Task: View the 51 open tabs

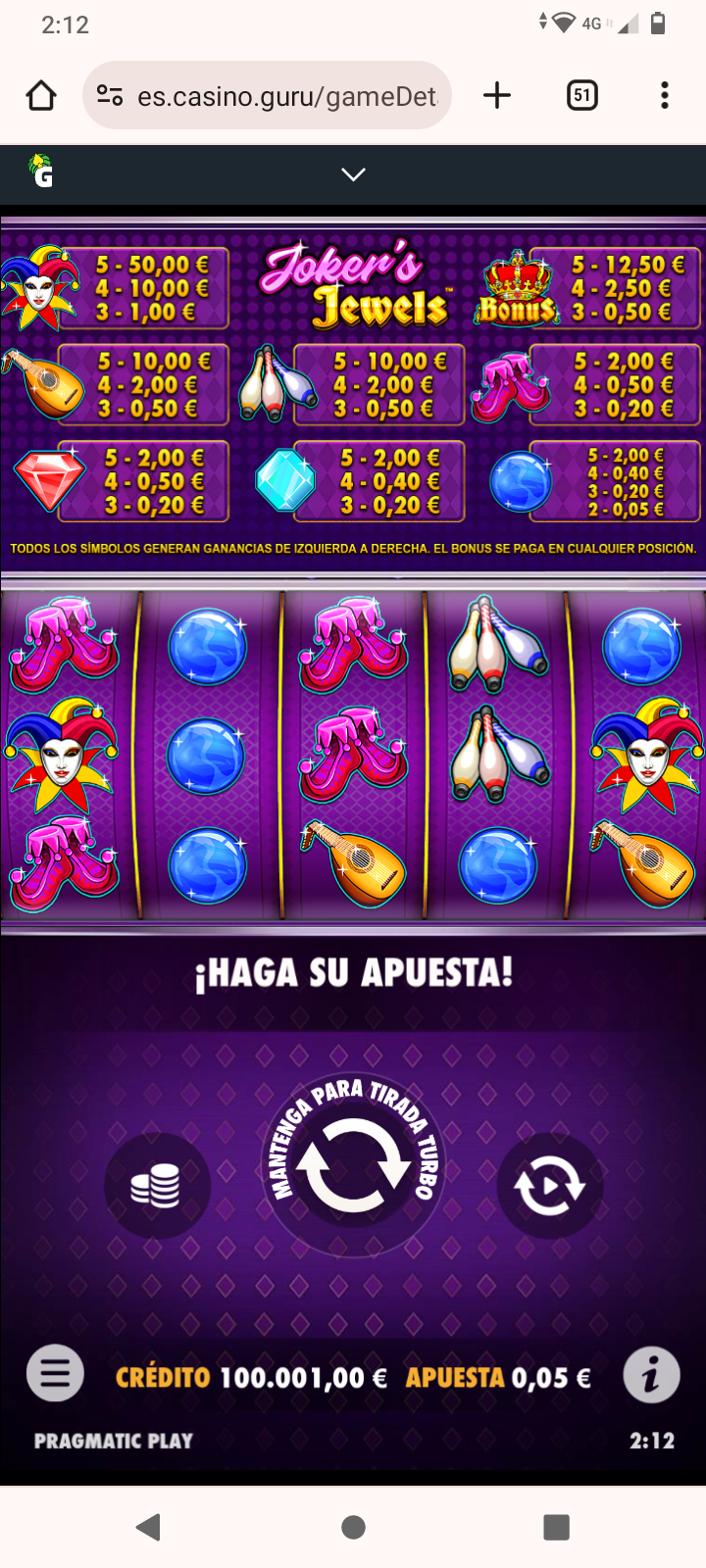Action: click(x=581, y=96)
